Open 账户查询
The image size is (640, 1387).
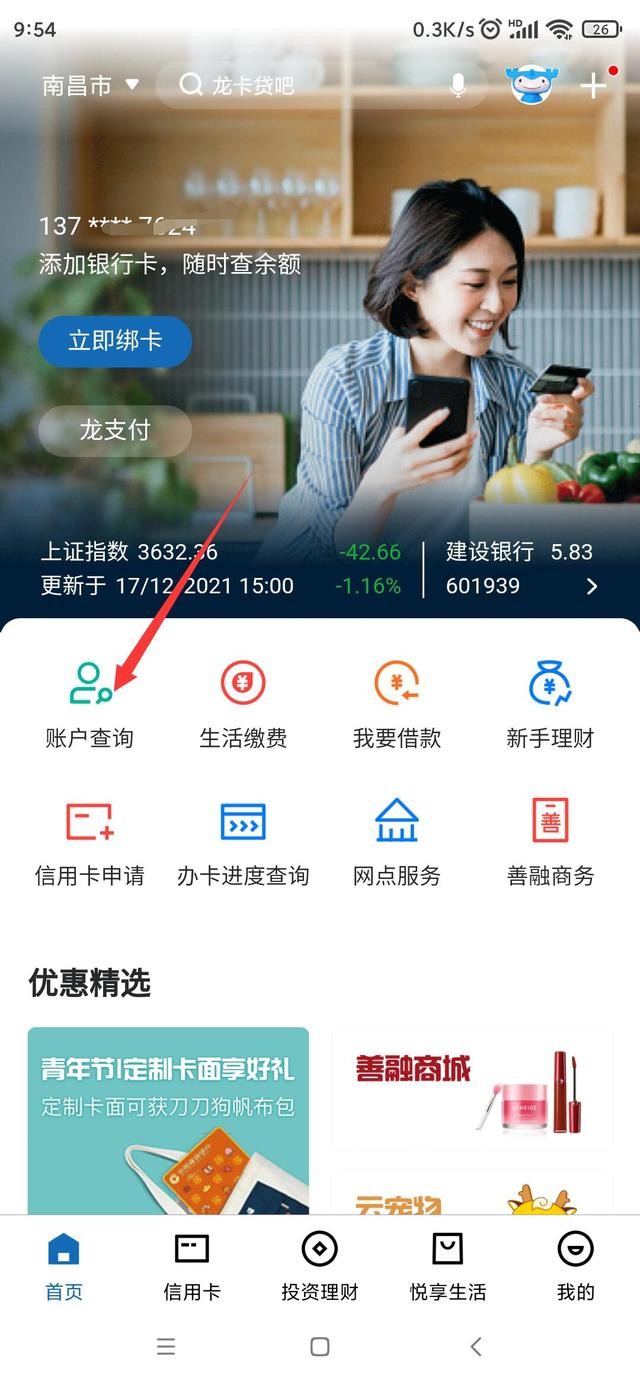(90, 704)
